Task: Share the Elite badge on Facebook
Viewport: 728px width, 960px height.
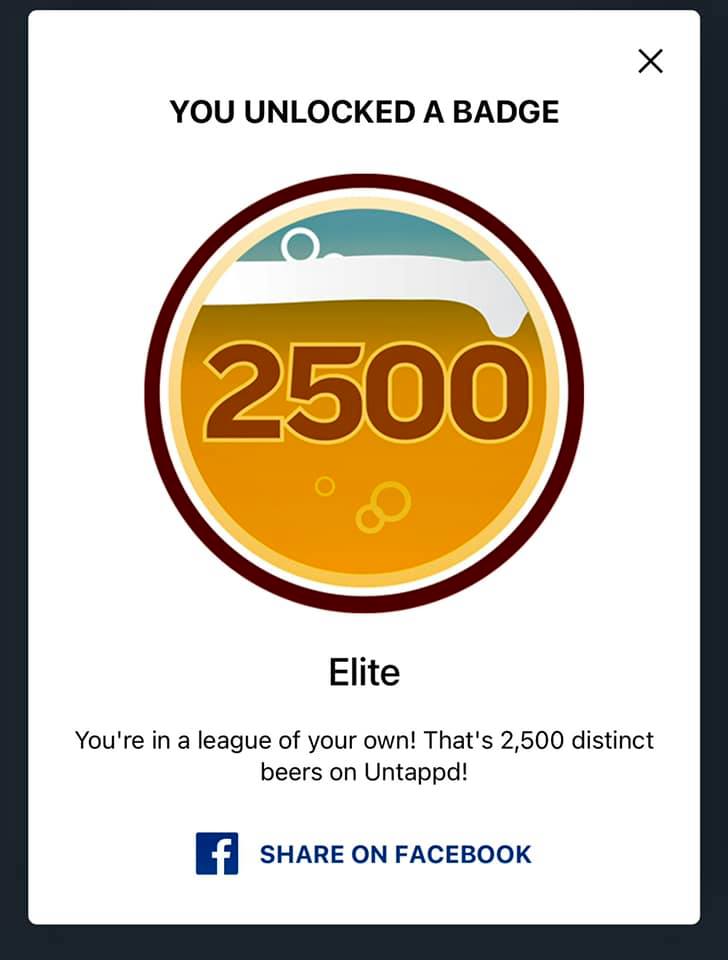Action: point(364,855)
